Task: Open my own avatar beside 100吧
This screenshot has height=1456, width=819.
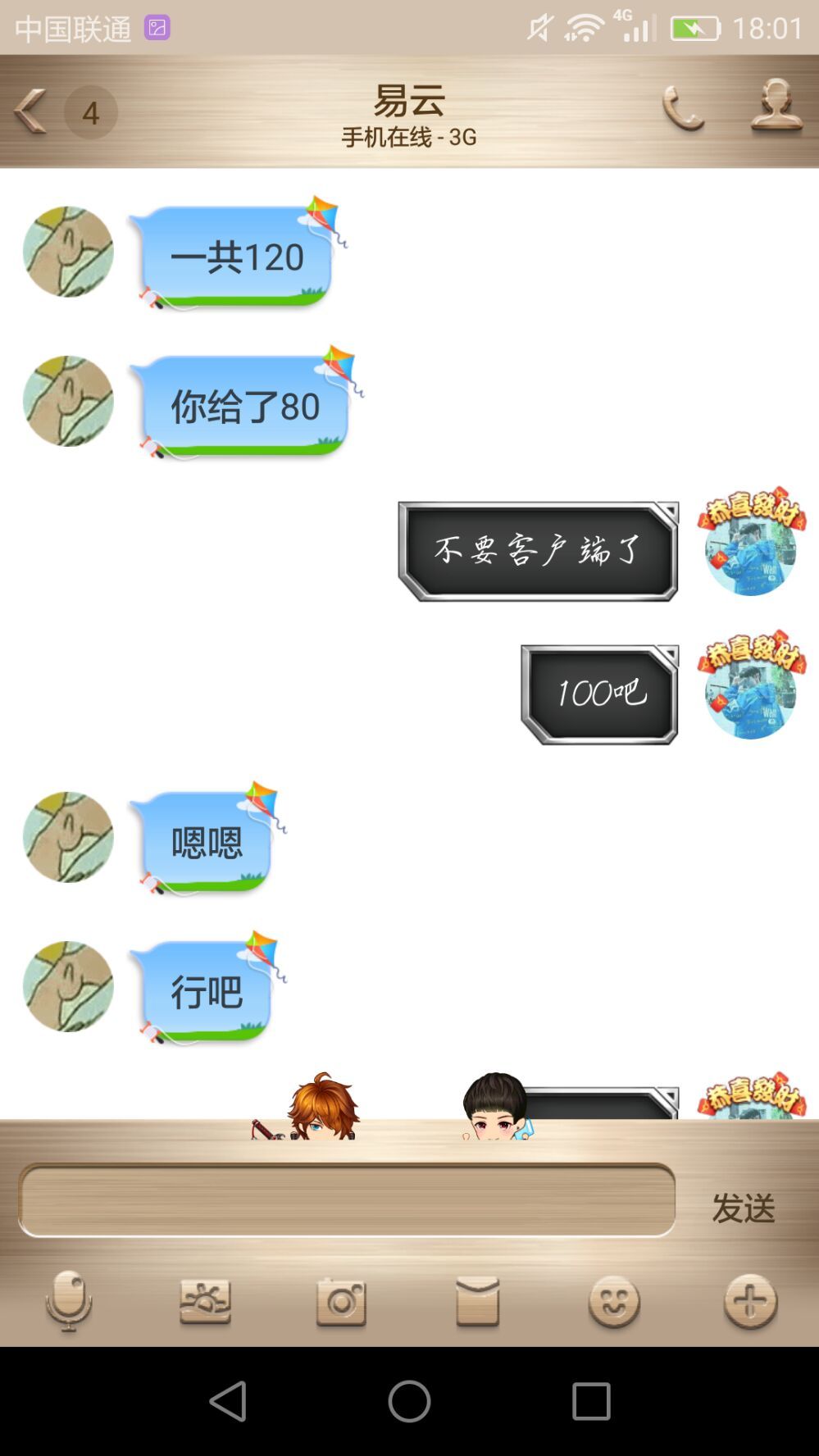Action: click(x=750, y=687)
